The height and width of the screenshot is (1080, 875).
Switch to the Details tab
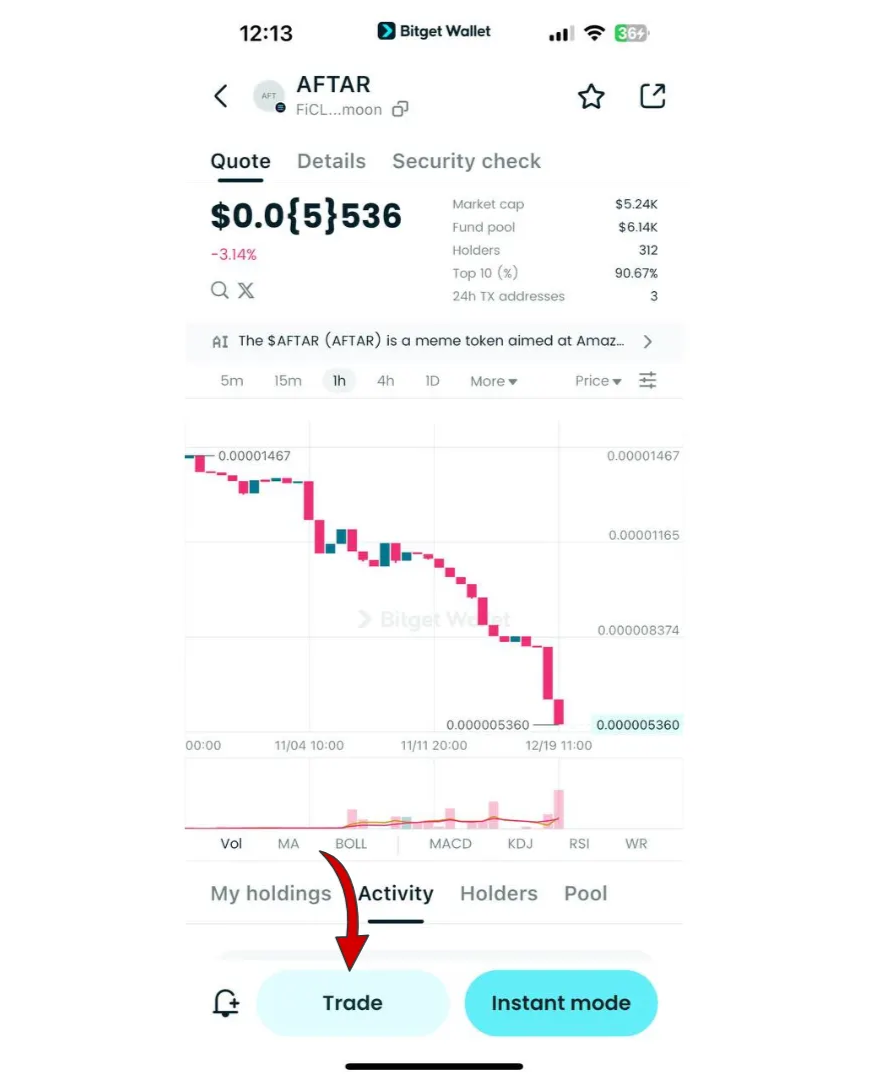(x=331, y=161)
